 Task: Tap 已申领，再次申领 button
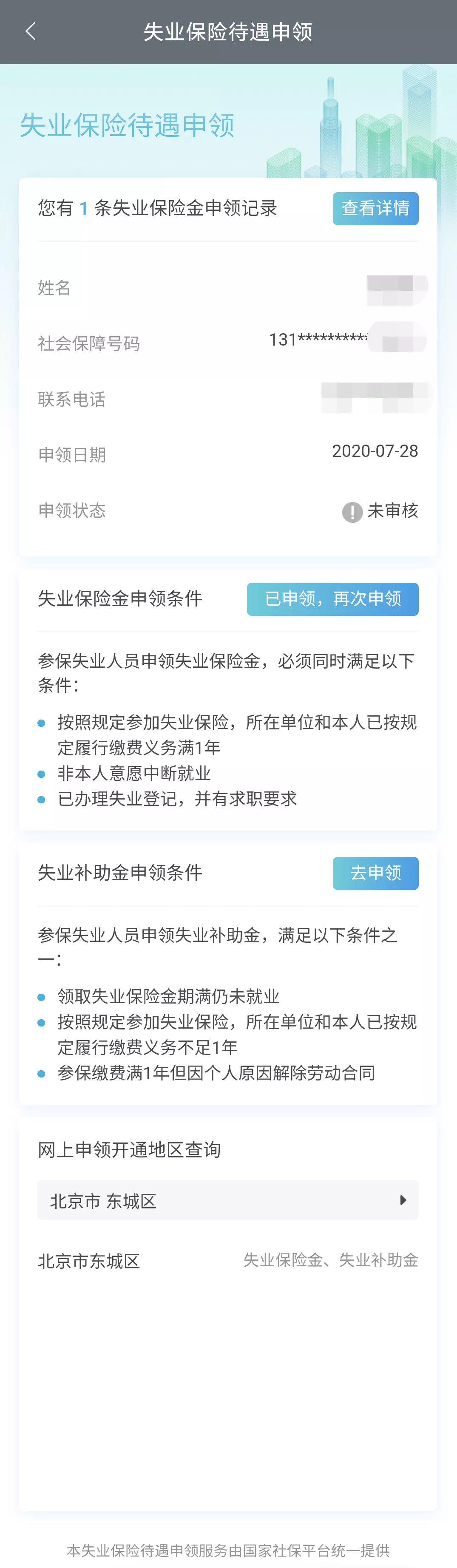coord(332,599)
